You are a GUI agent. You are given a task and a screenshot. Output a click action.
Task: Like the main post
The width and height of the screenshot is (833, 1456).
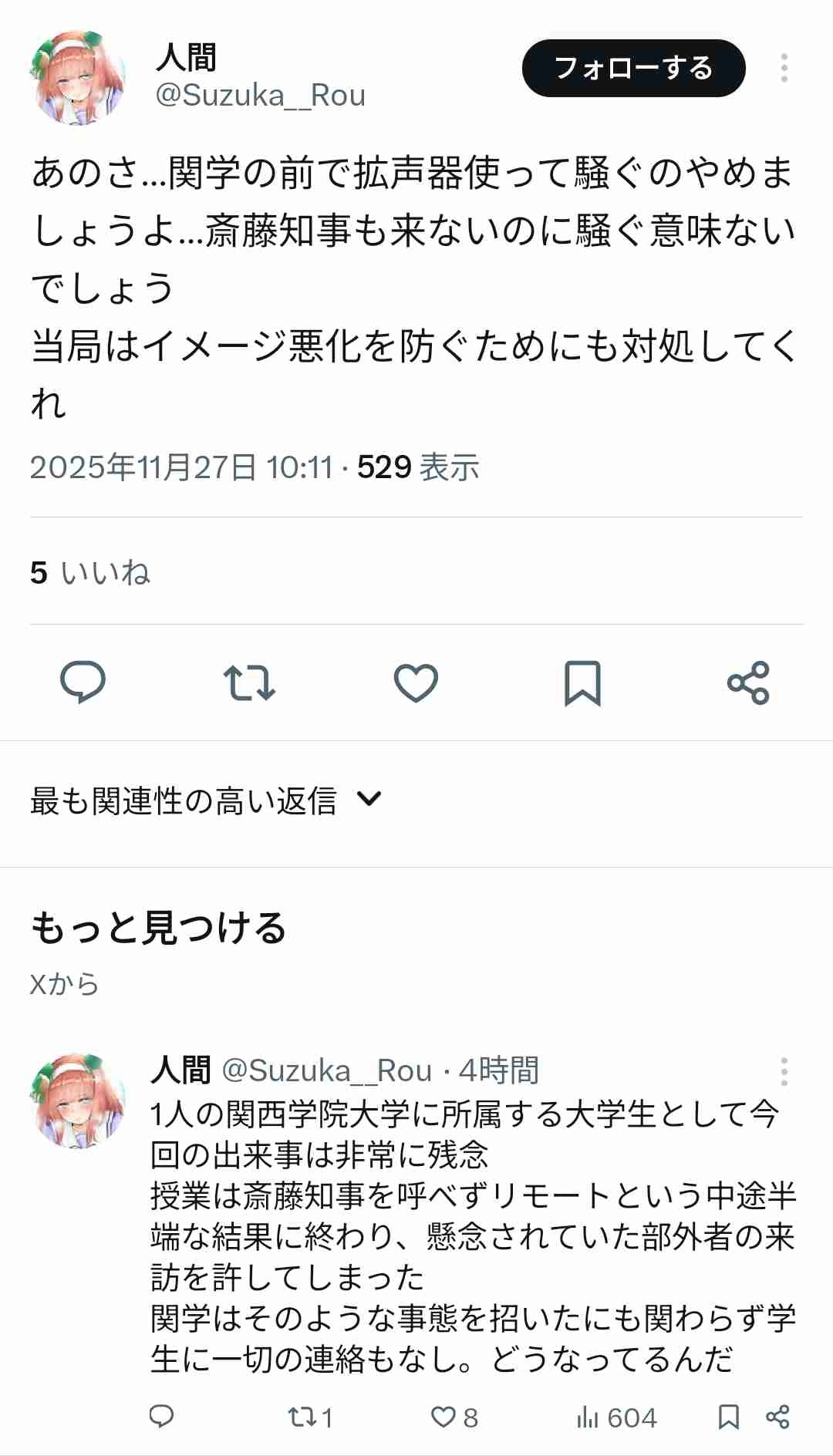(416, 681)
